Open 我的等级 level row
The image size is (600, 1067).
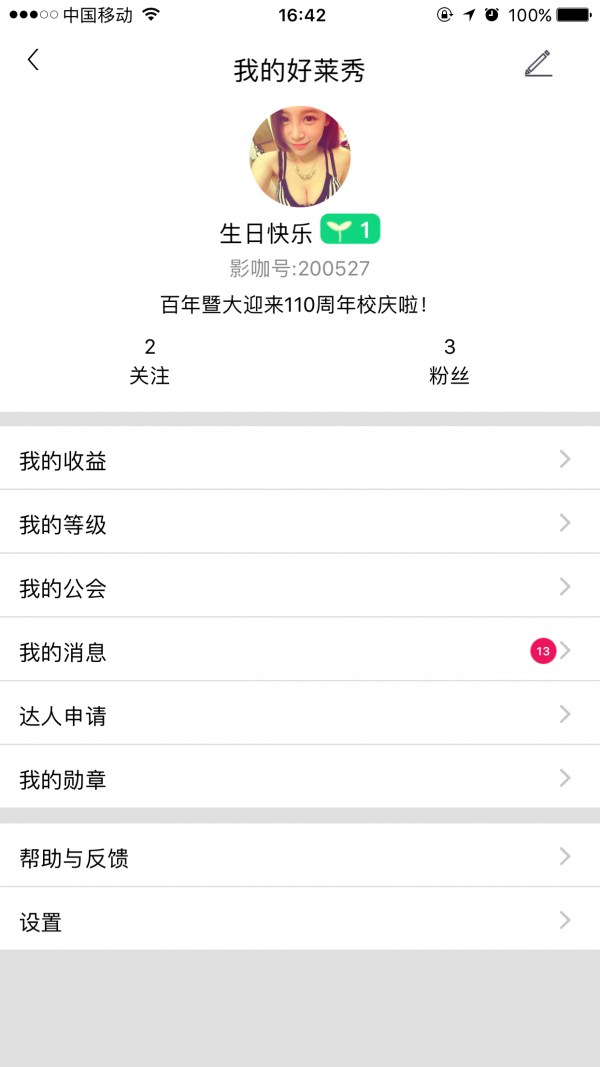point(300,523)
